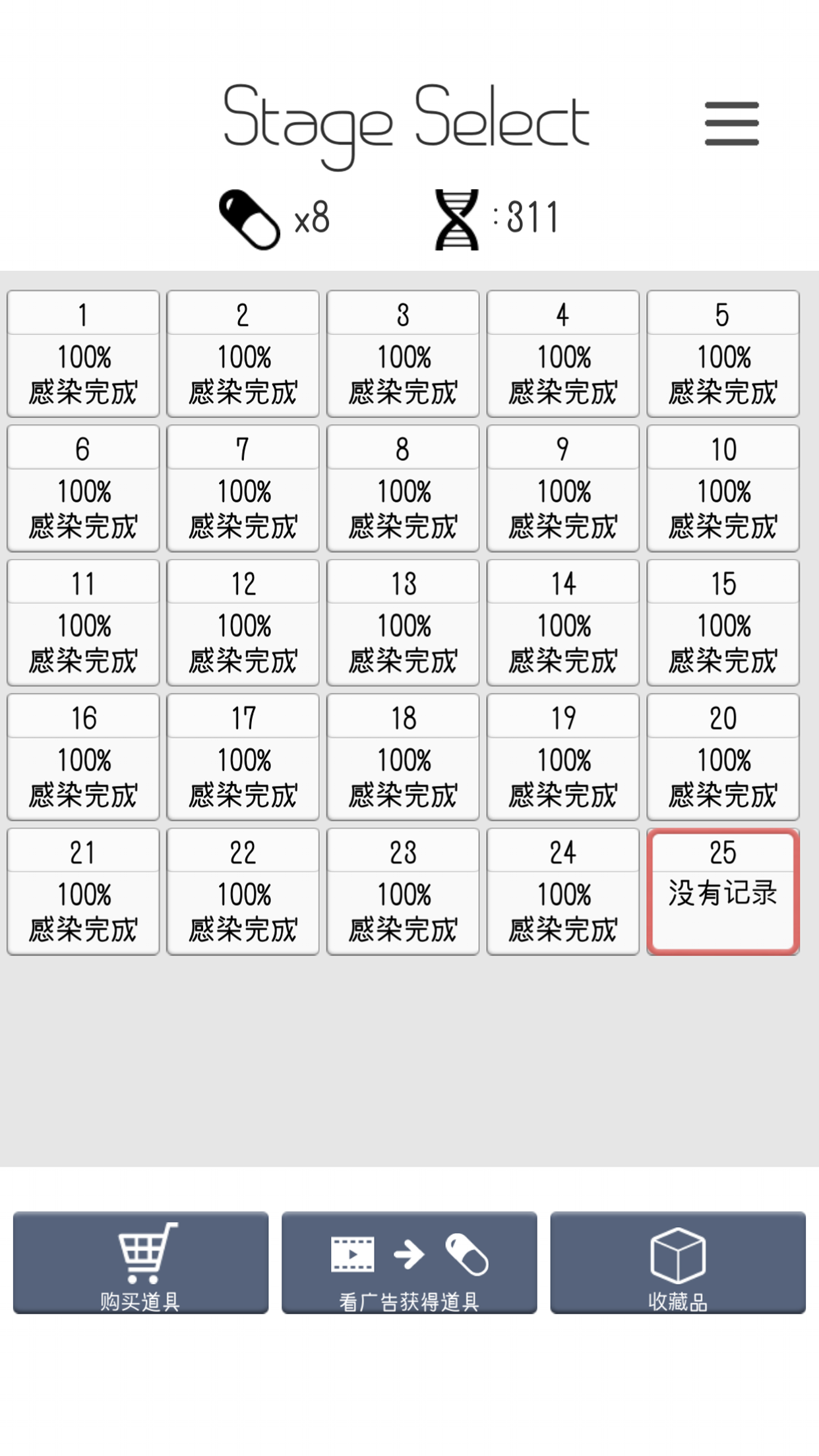The height and width of the screenshot is (1456, 819).
Task: Click the DNA counter icon showing 311
Action: (x=456, y=218)
